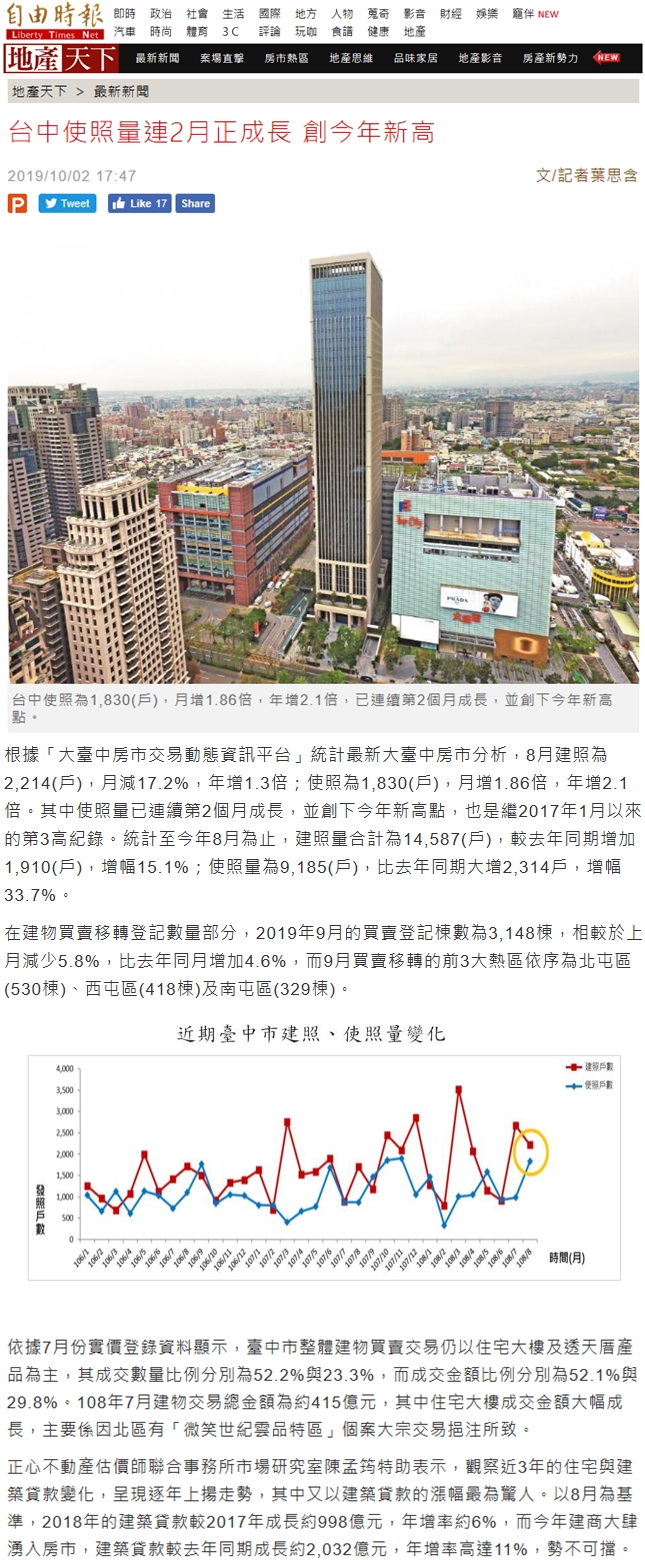Tap the Facebook Share button
This screenshot has width=645, height=1560.
[x=195, y=203]
